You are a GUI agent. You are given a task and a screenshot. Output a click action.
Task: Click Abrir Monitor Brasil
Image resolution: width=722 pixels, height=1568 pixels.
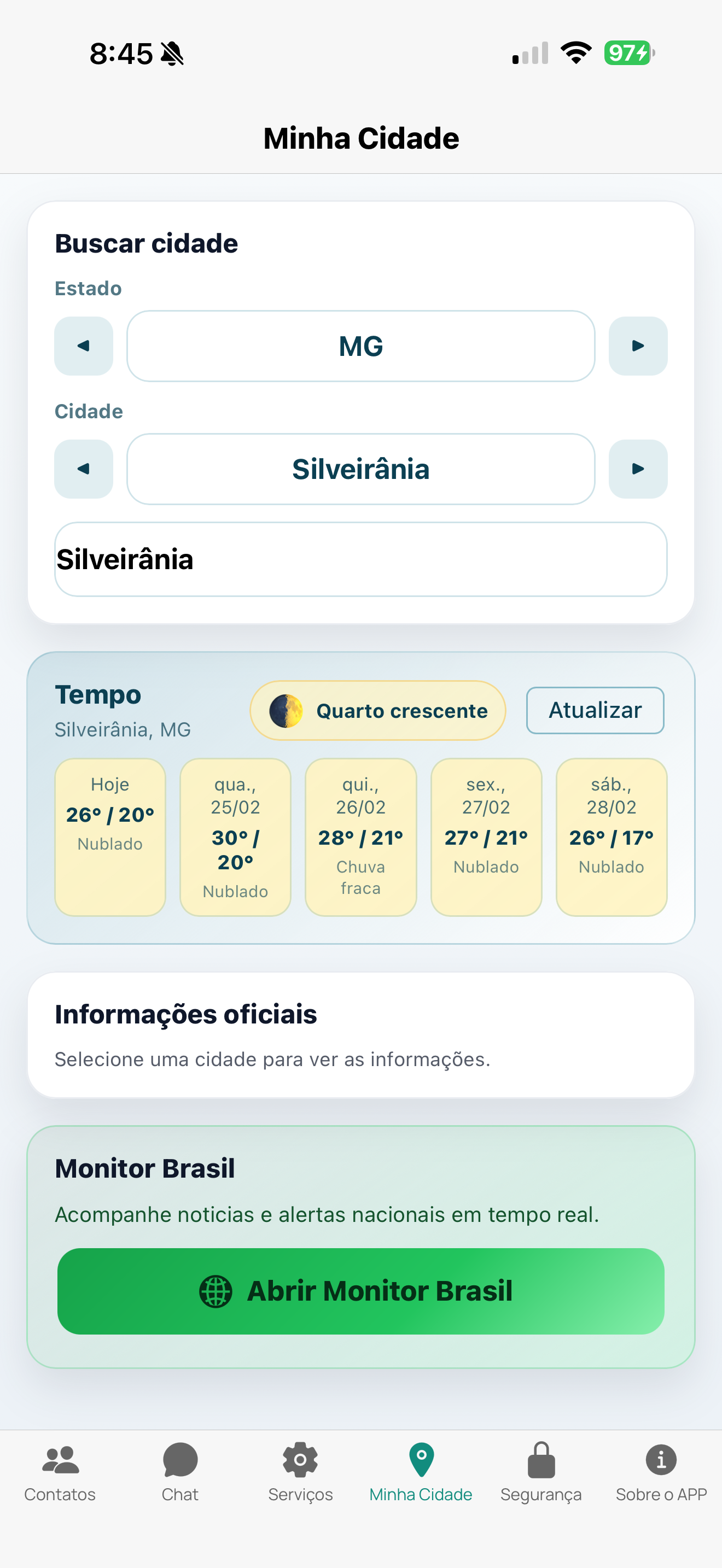[x=360, y=1292]
